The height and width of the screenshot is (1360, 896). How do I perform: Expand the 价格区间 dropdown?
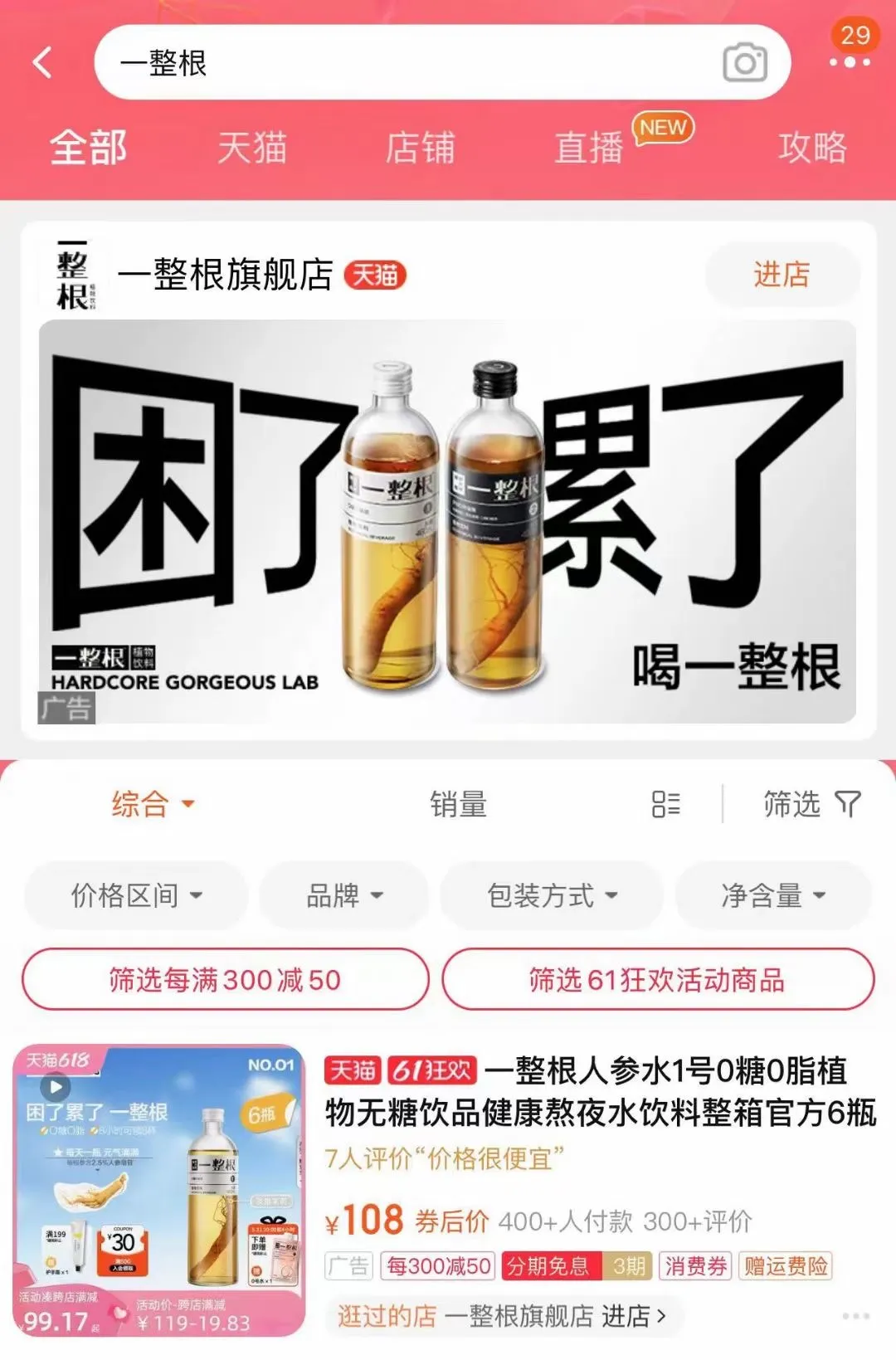coord(136,895)
